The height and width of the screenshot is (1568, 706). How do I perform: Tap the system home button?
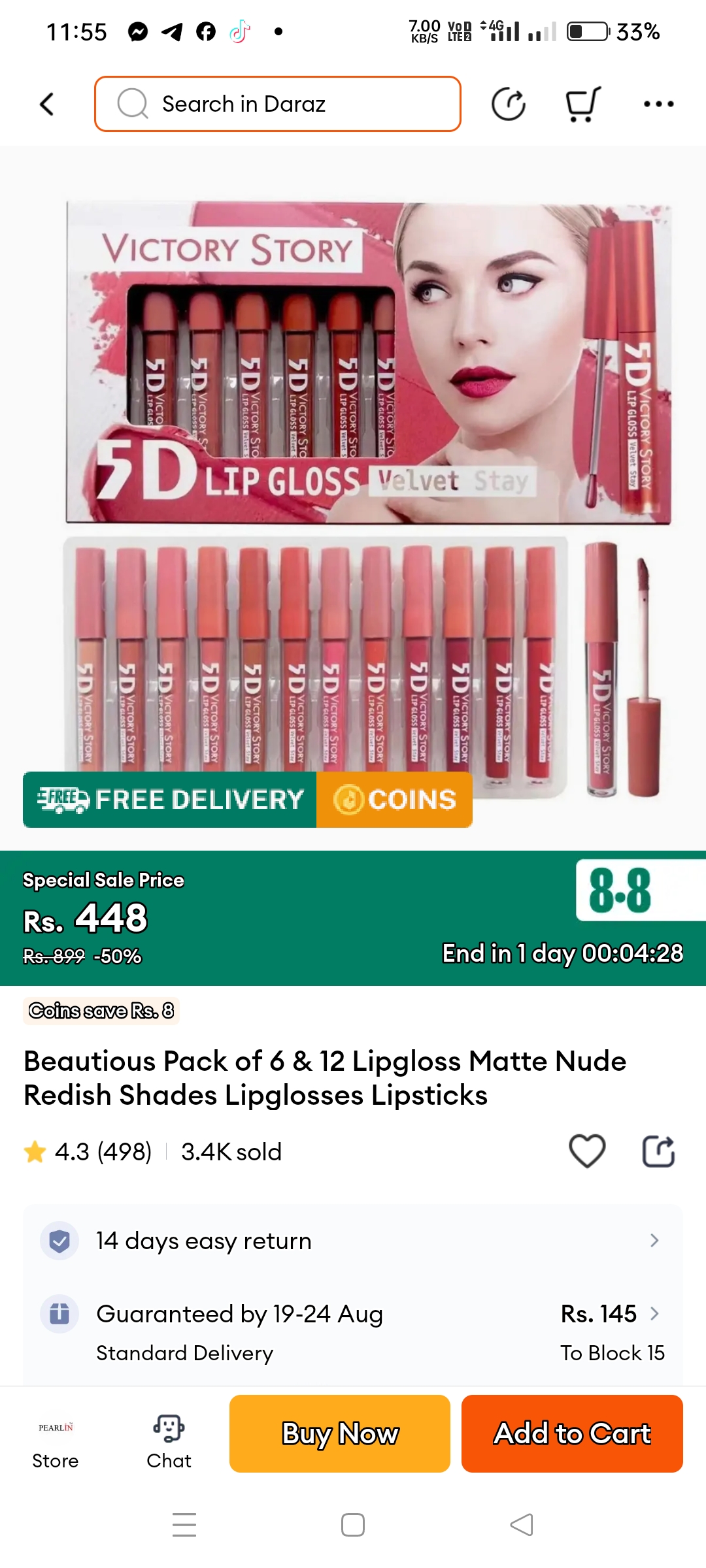pyautogui.click(x=353, y=1525)
